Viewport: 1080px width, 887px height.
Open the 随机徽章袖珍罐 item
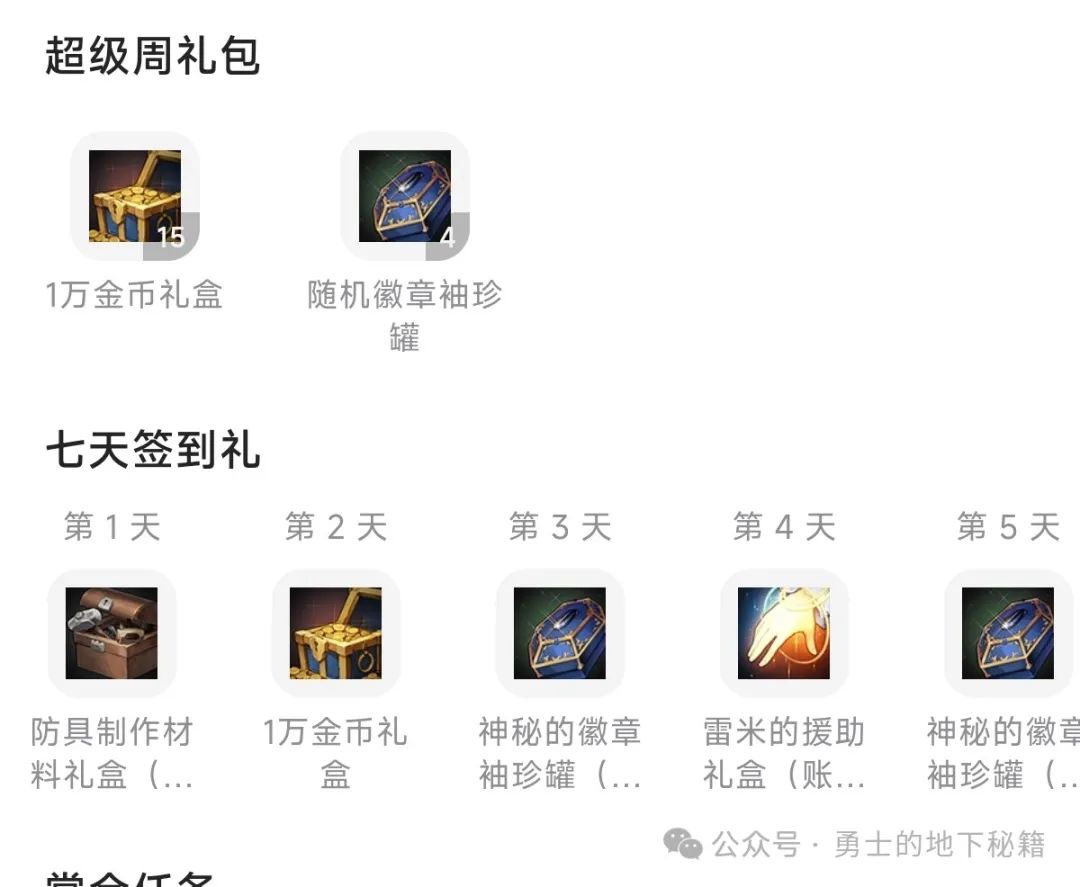(x=405, y=196)
